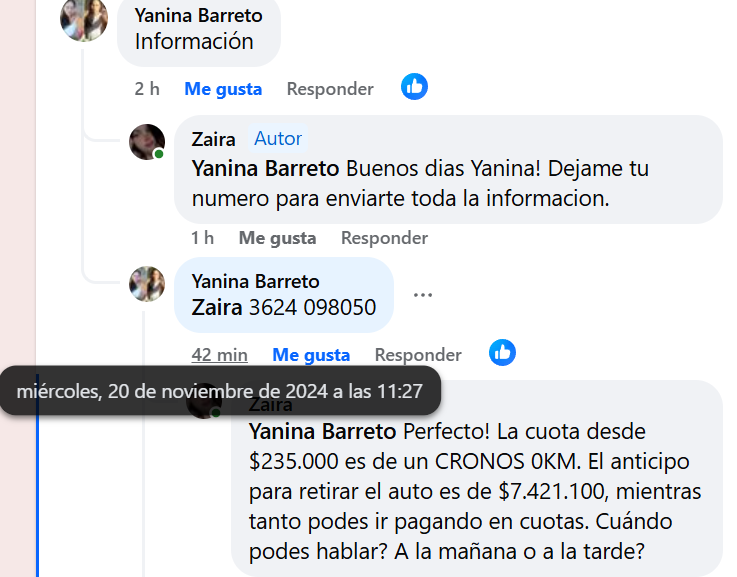Open the "2 h" timestamp of Yanina's comment
The image size is (737, 577).
(x=147, y=89)
